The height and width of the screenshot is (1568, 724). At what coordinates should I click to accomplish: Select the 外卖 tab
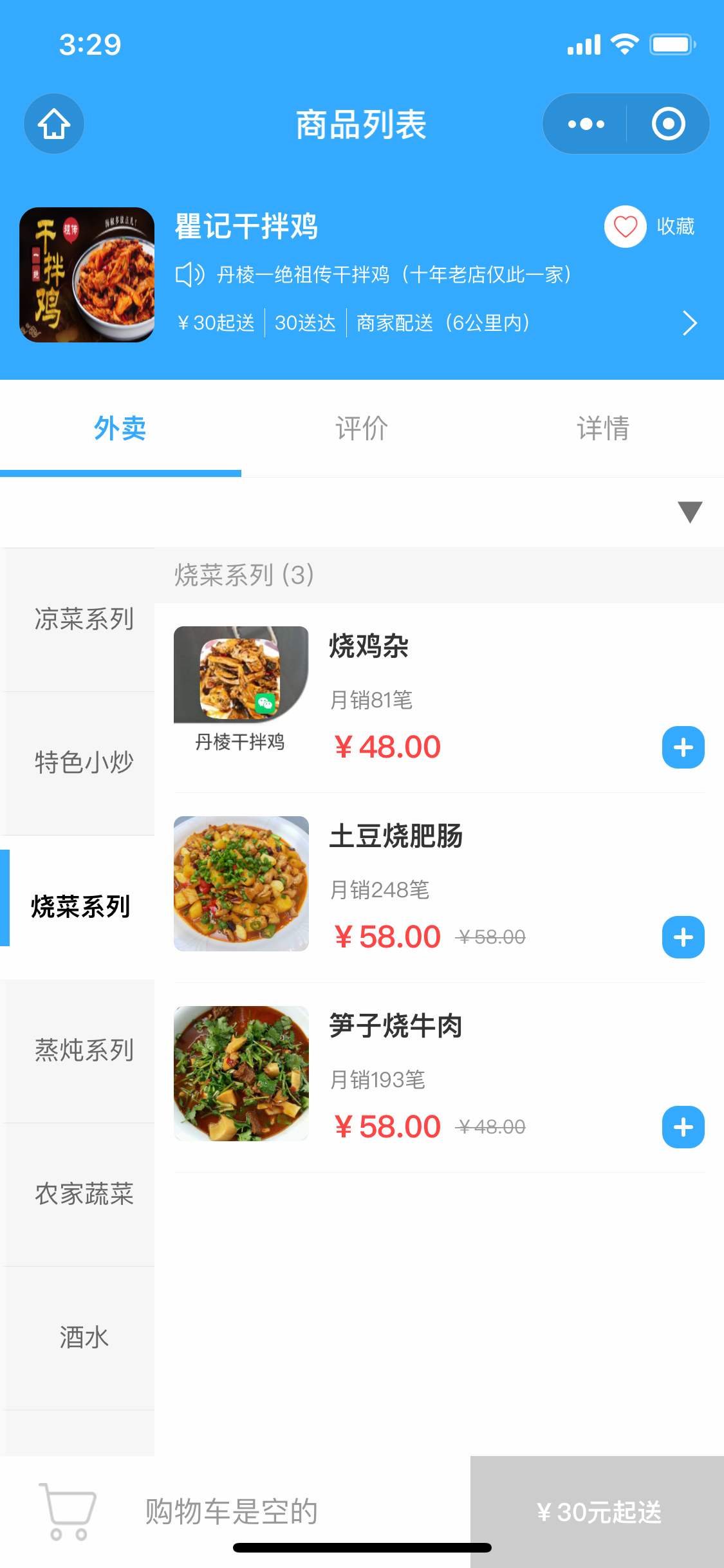pyautogui.click(x=120, y=428)
